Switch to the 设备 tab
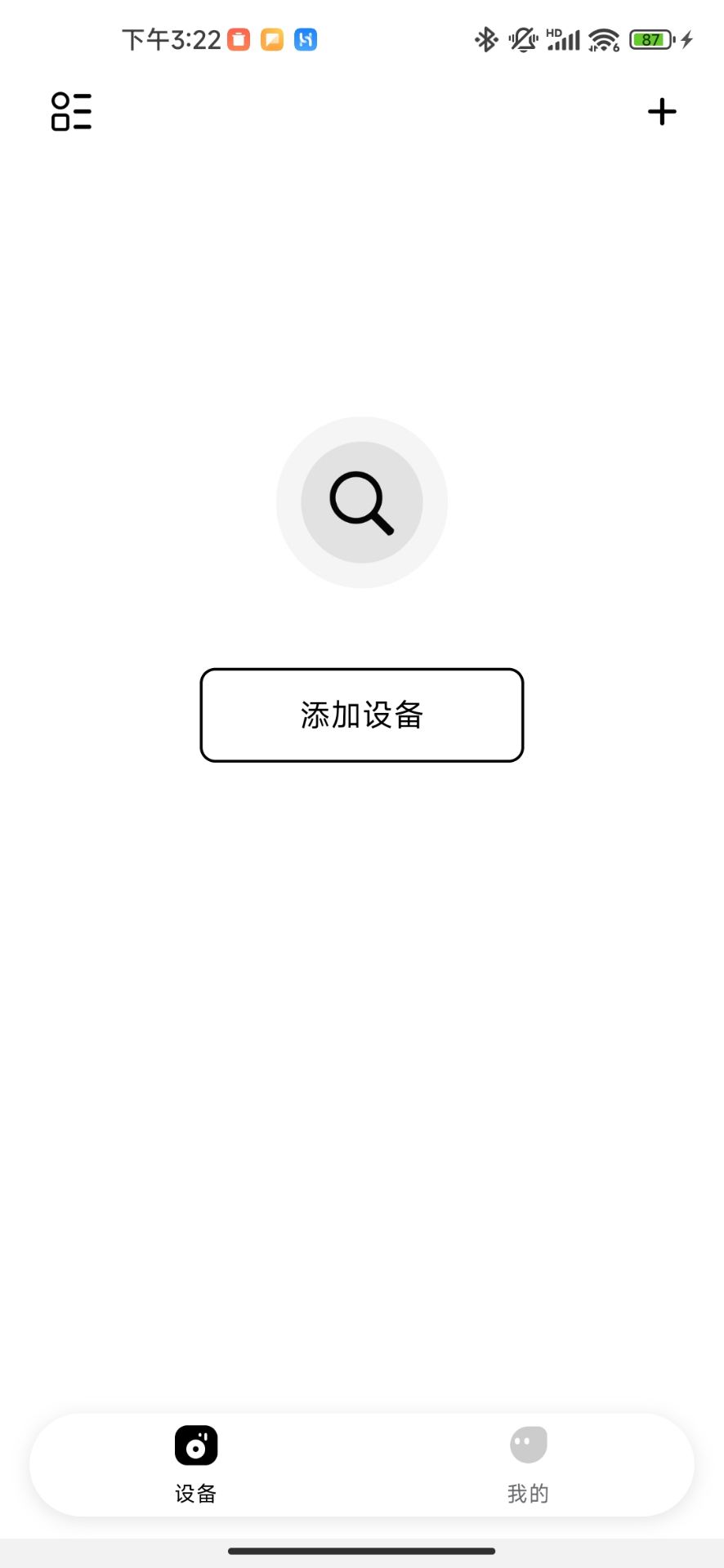Viewport: 724px width, 1568px height. point(195,1466)
